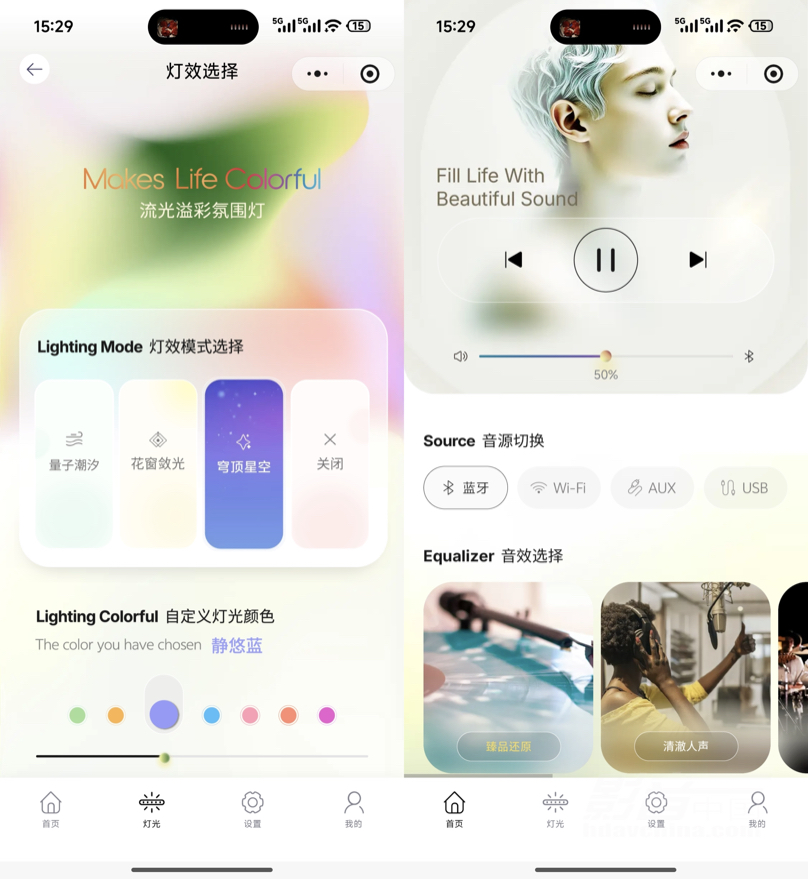Turn off lighting with the 关闭 card
The image size is (808, 879).
click(330, 463)
